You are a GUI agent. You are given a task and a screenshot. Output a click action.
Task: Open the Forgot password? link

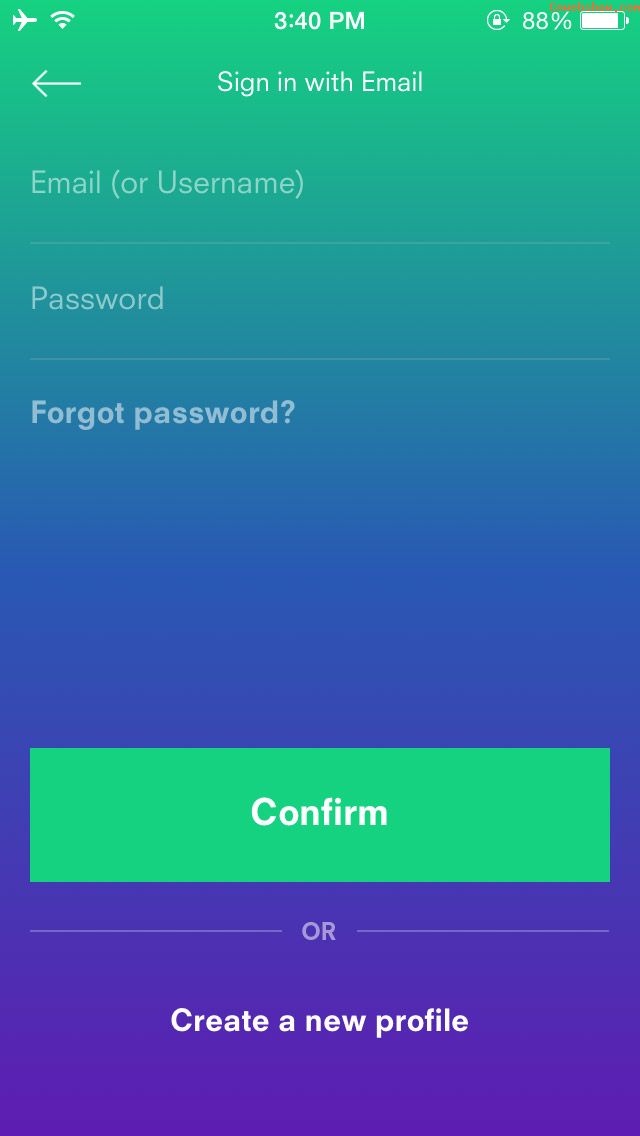coord(163,413)
